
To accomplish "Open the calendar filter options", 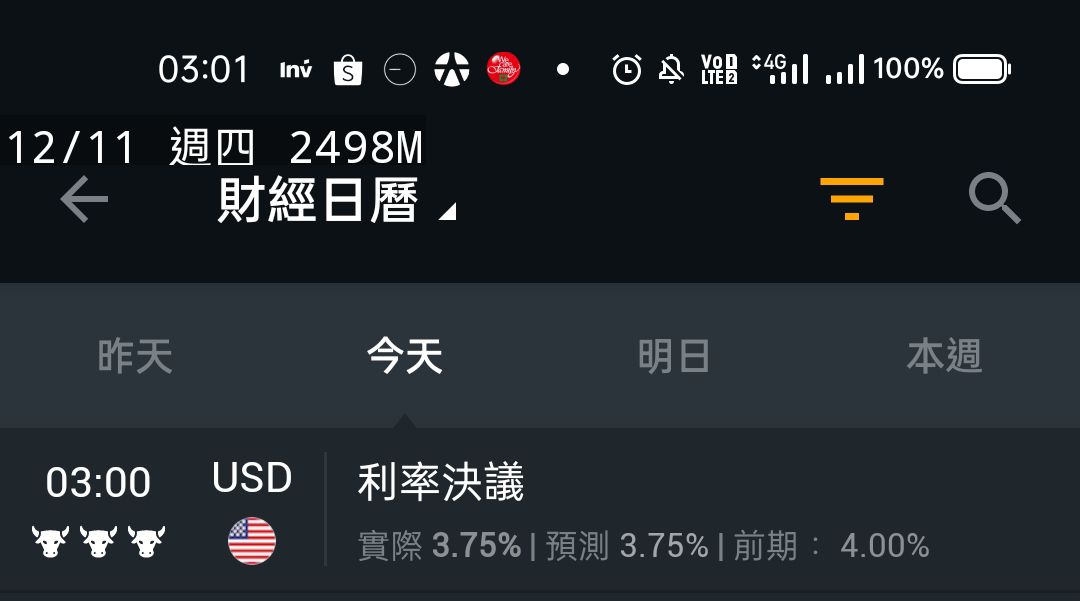I will [x=851, y=198].
